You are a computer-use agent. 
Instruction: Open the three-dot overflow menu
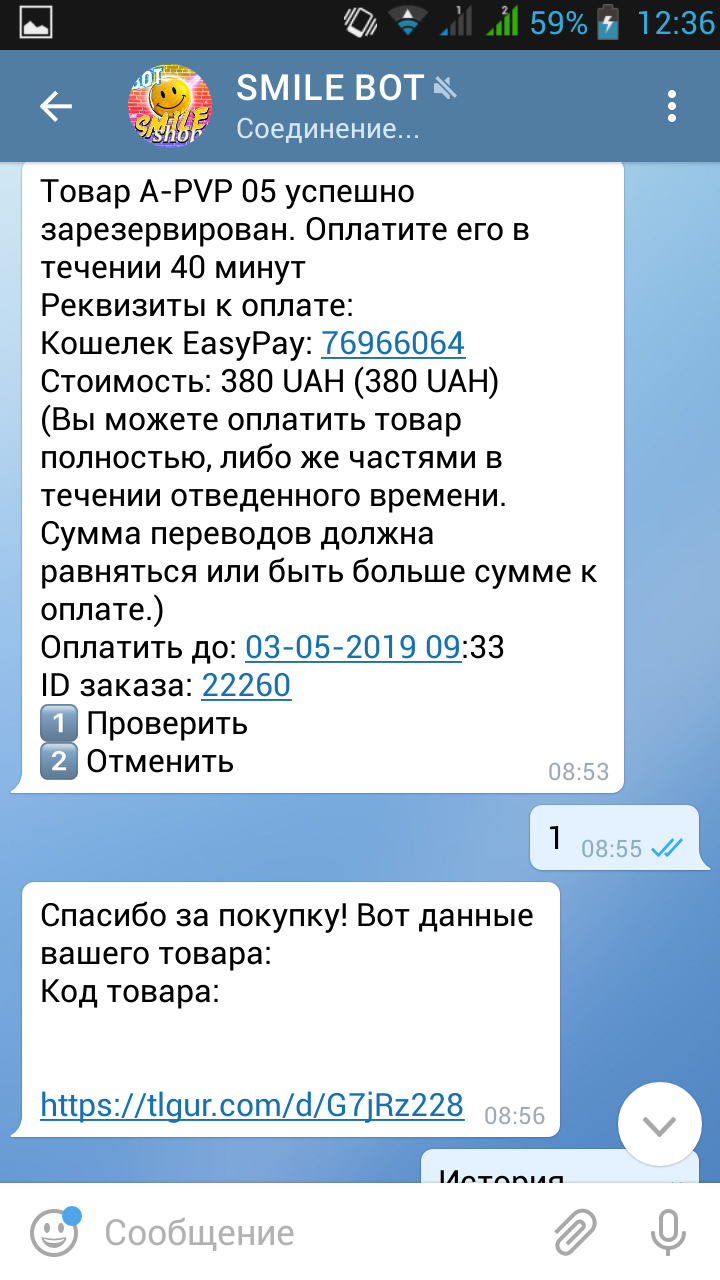pyautogui.click(x=672, y=106)
